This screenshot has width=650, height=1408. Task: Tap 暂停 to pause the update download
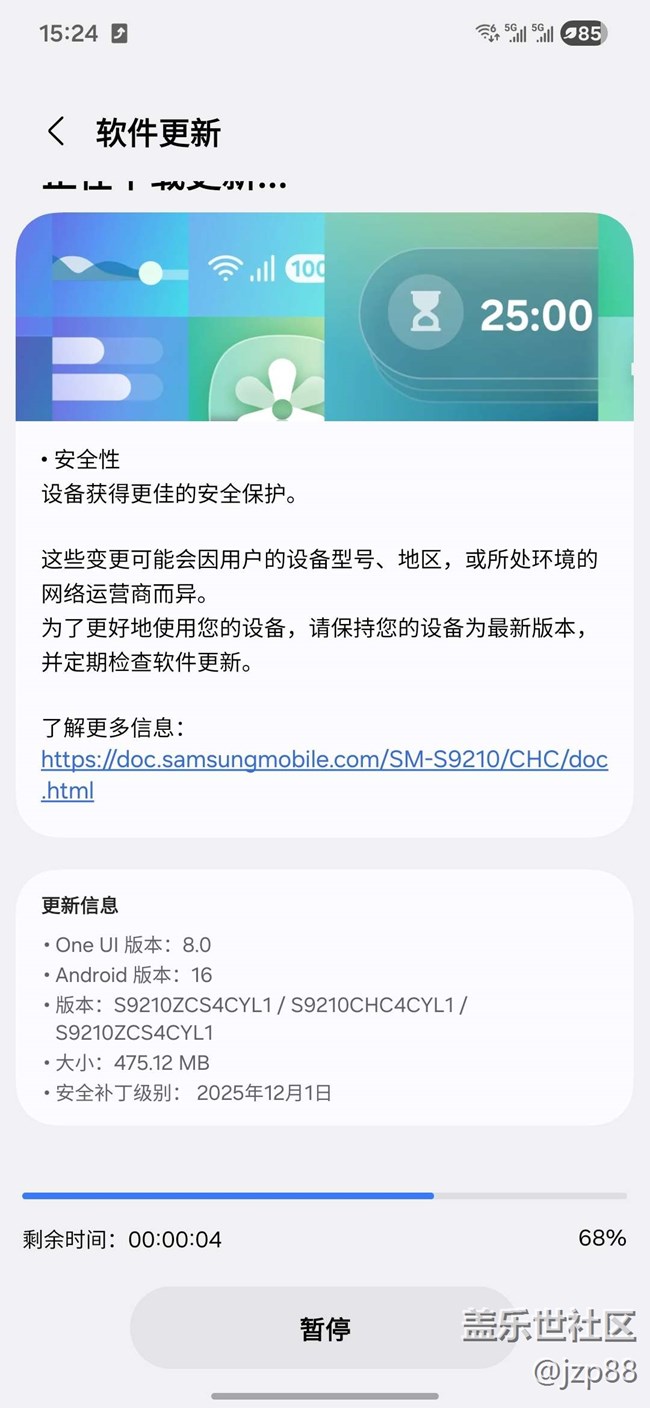click(325, 1329)
